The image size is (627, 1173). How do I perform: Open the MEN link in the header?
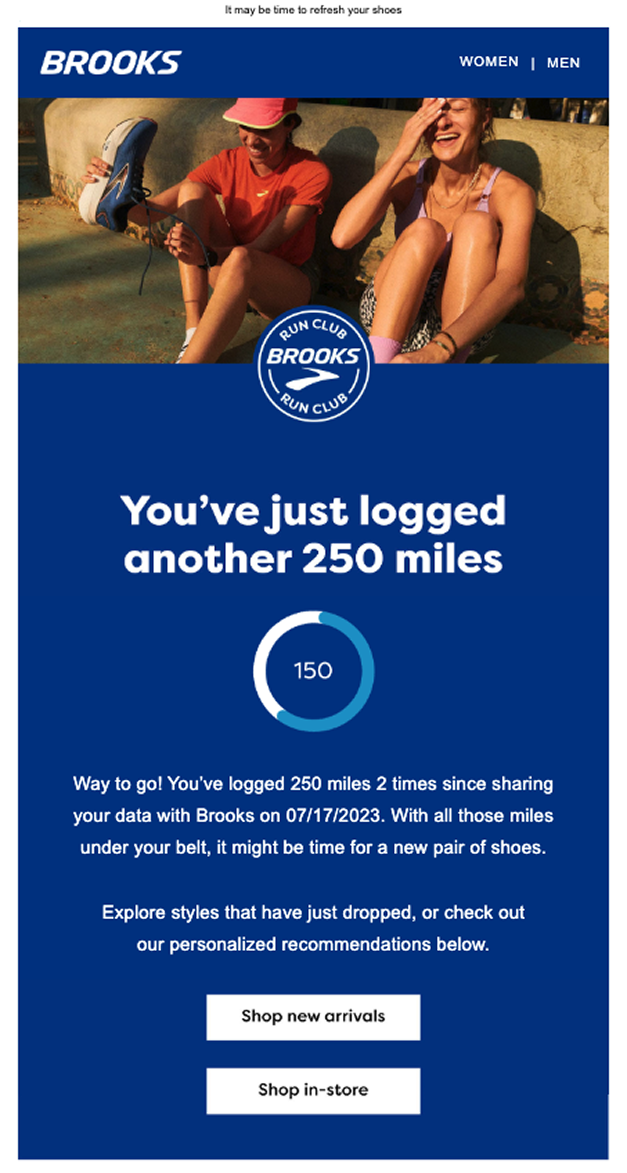click(x=563, y=63)
